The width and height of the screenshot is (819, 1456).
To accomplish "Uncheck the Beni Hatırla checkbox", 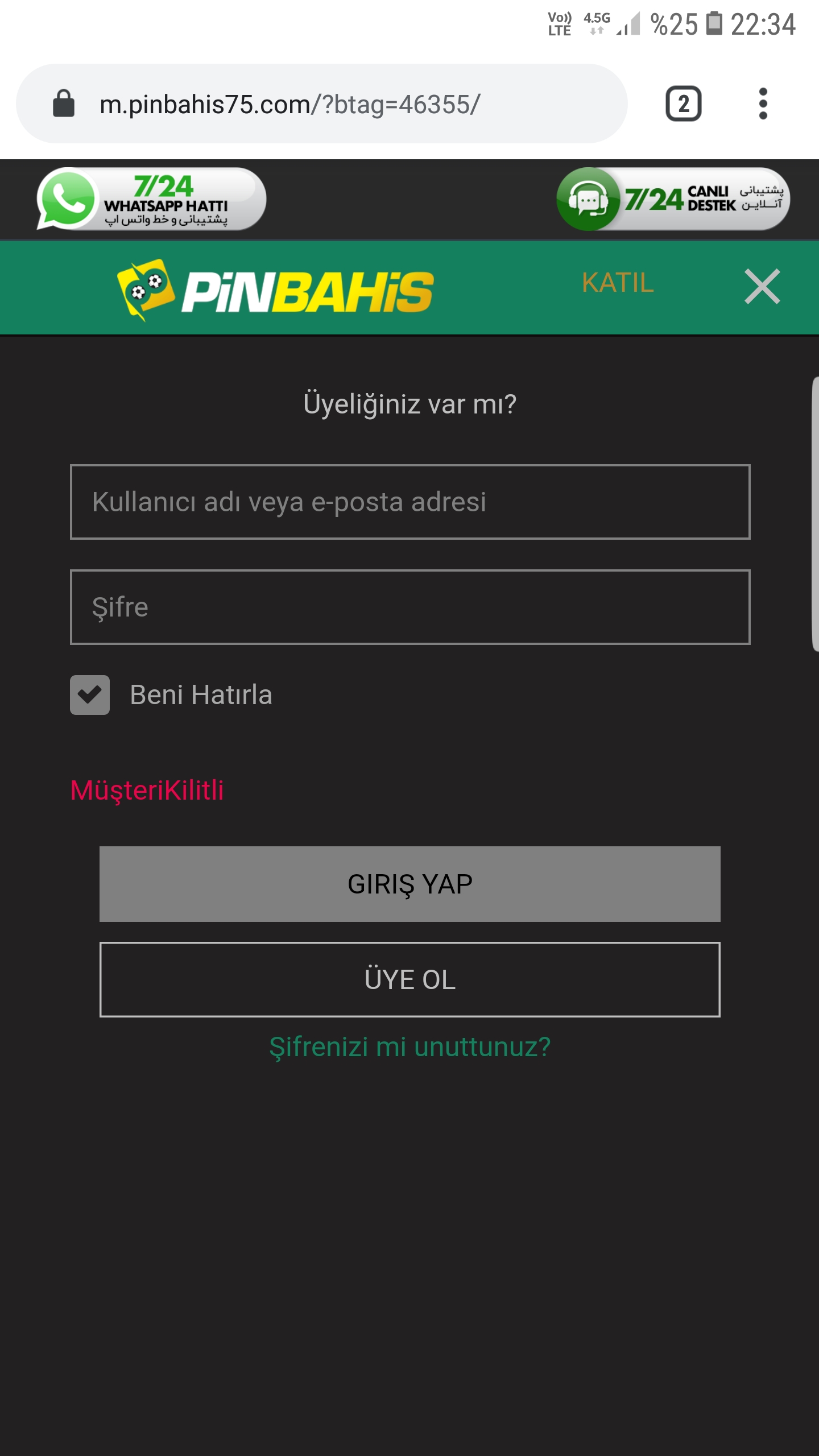I will (x=90, y=694).
